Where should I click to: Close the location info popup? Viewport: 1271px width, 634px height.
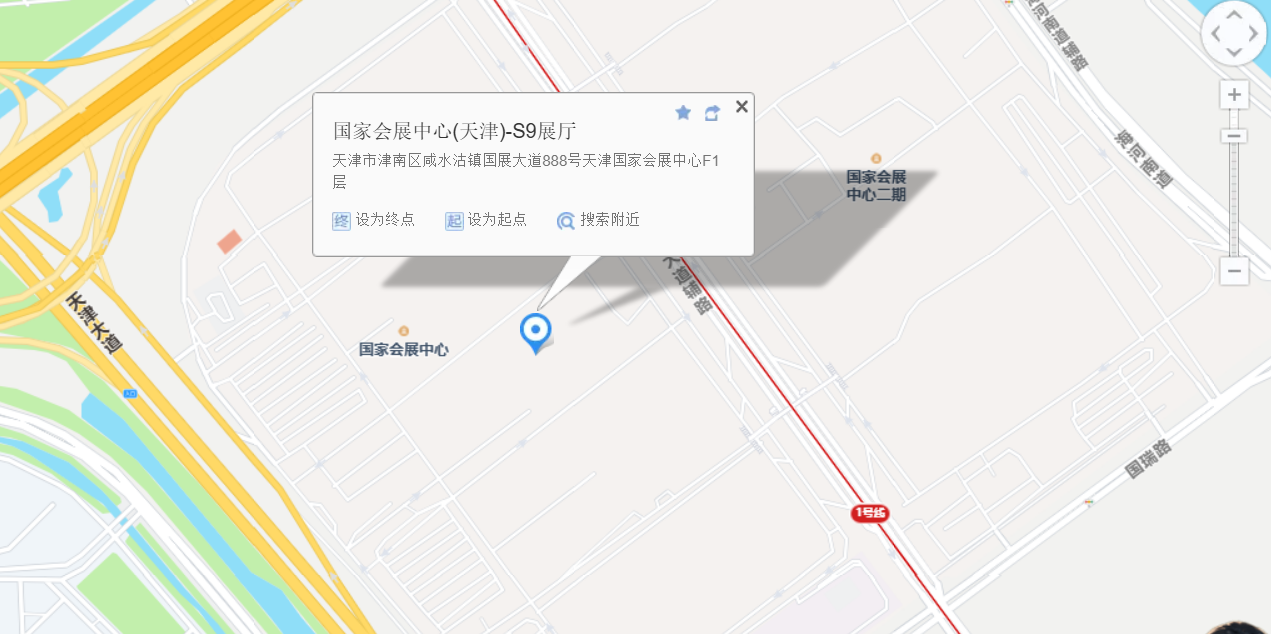click(x=741, y=107)
